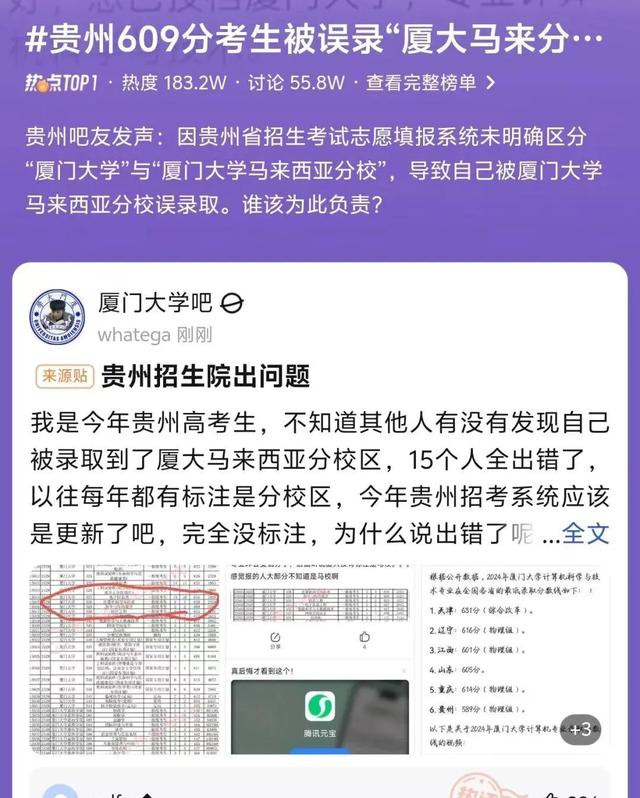Screen dimensions: 640x798
Task: Expand the post with 全文 link
Action: coord(585,534)
